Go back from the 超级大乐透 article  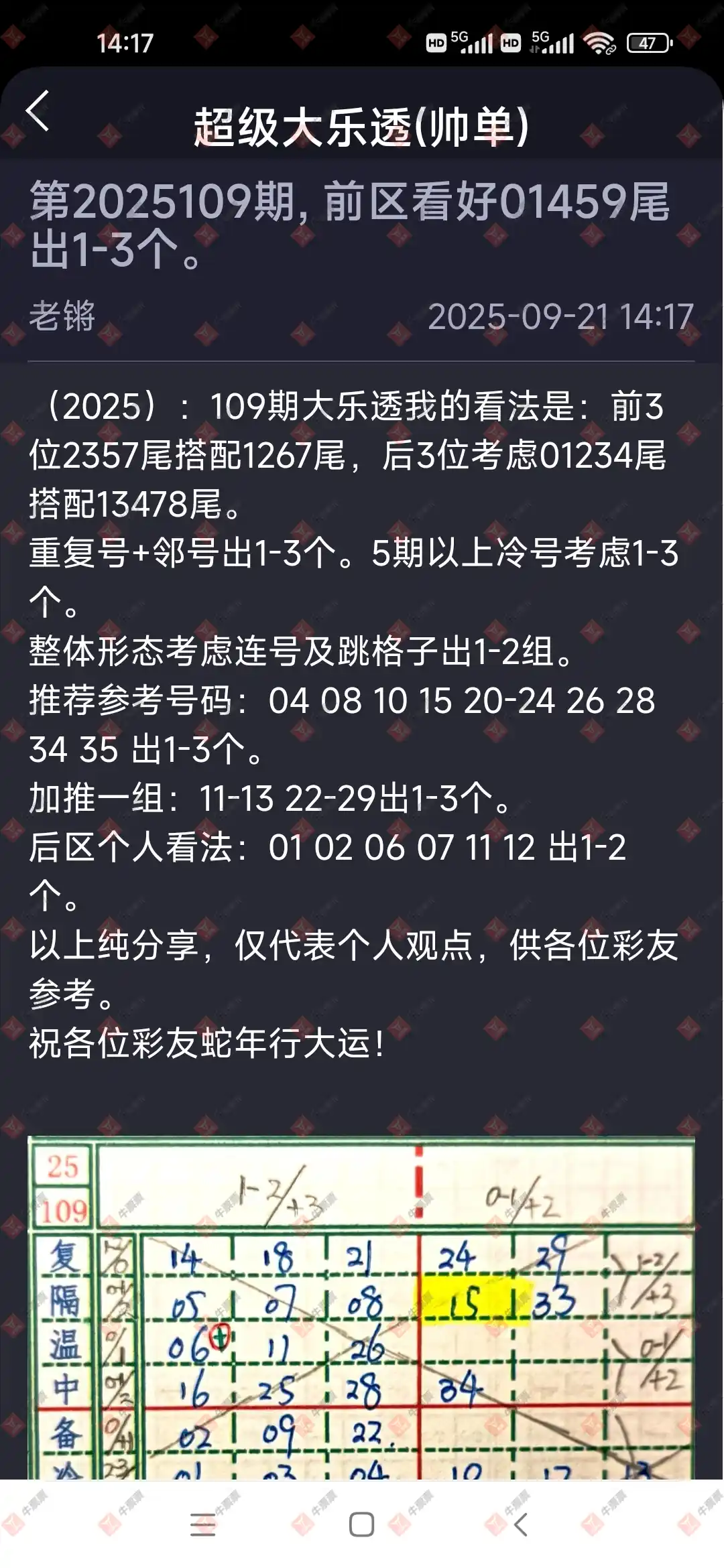[38, 111]
